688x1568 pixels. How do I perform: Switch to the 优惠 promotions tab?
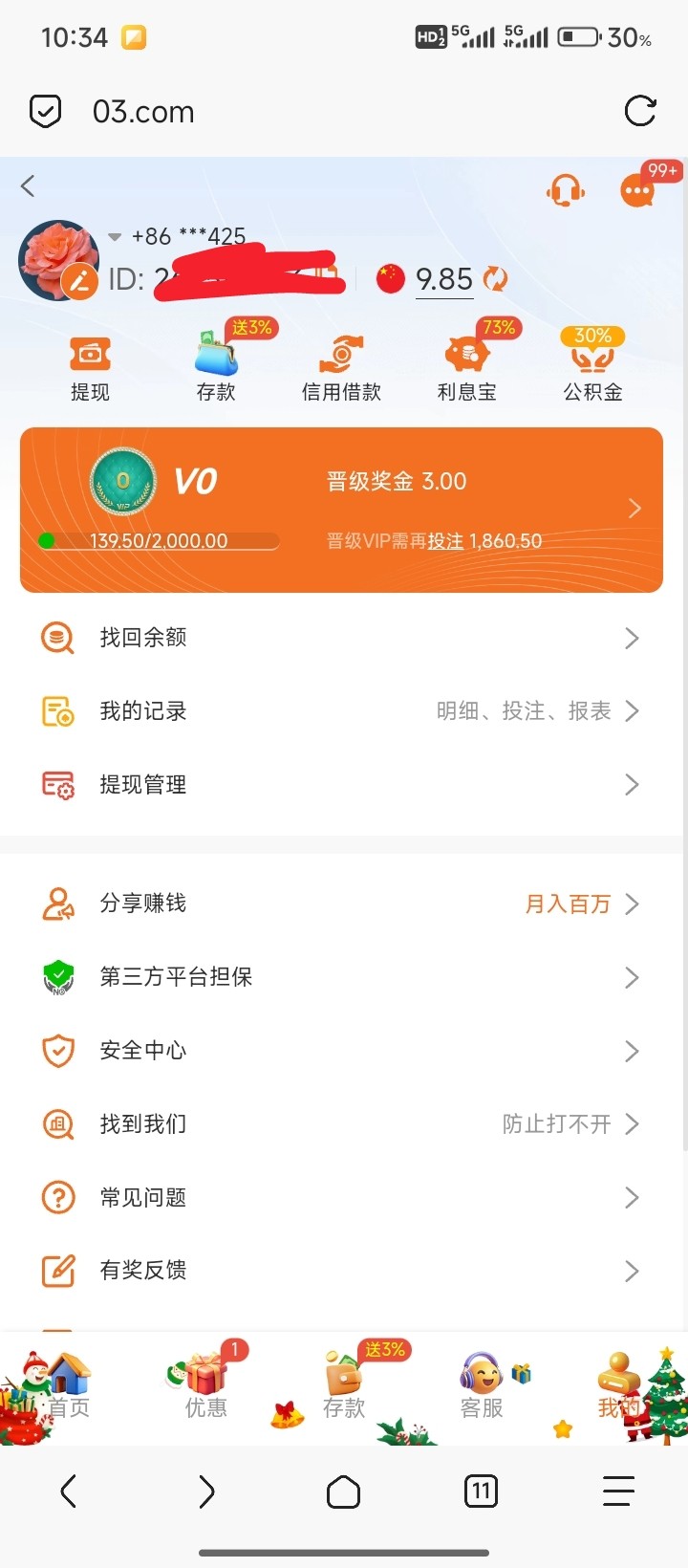click(x=206, y=1387)
